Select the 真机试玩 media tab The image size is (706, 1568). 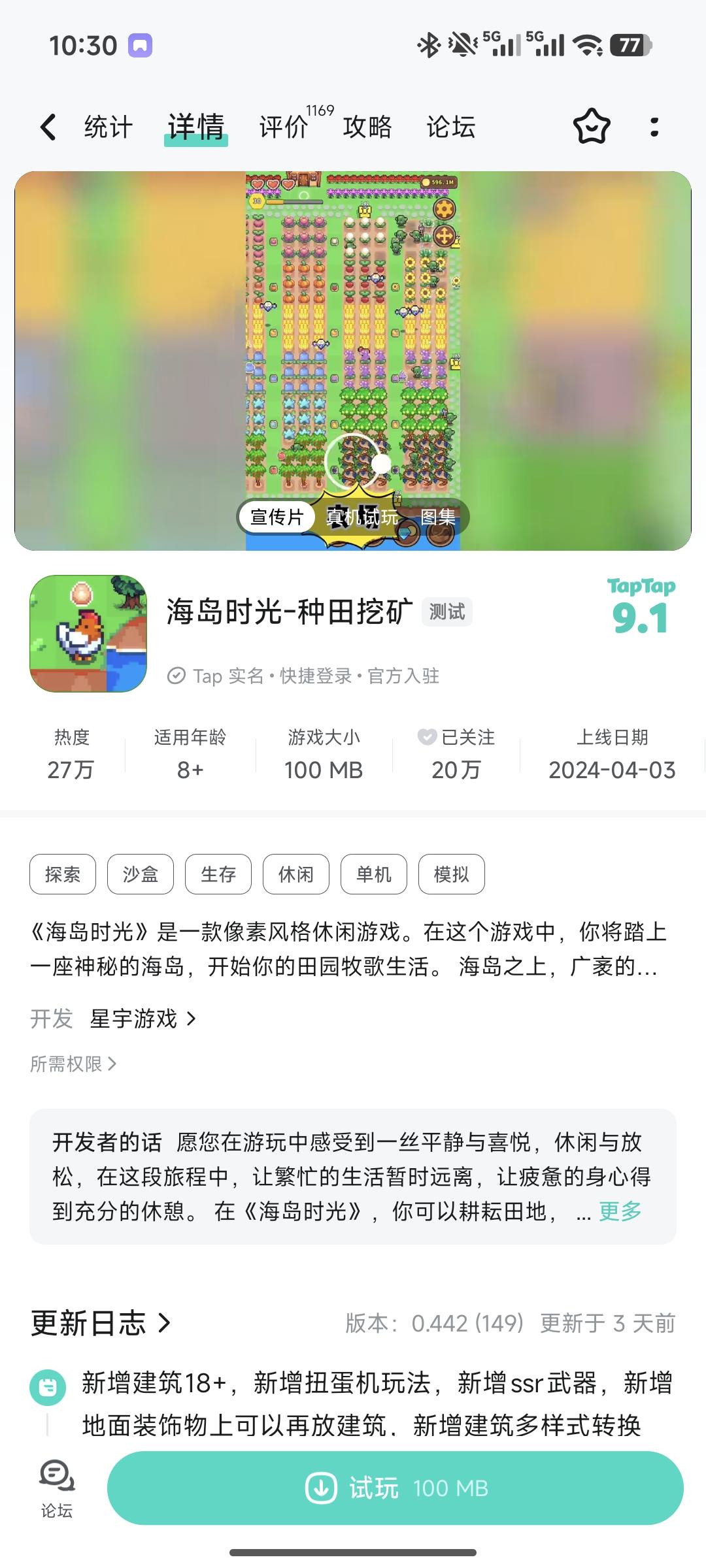362,516
